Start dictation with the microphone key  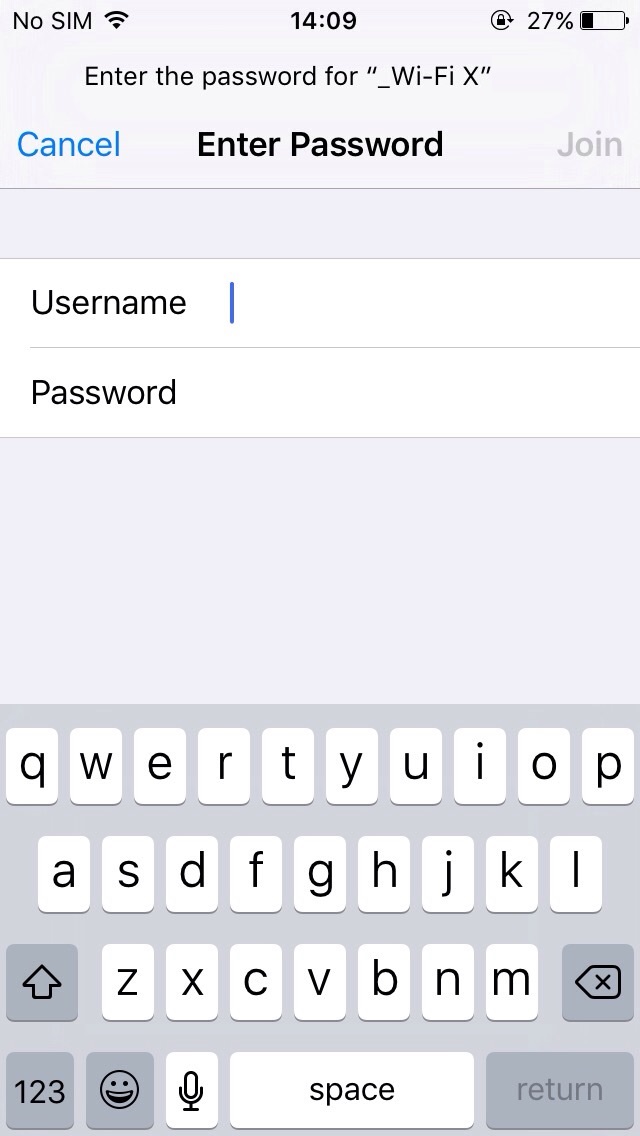(191, 1090)
